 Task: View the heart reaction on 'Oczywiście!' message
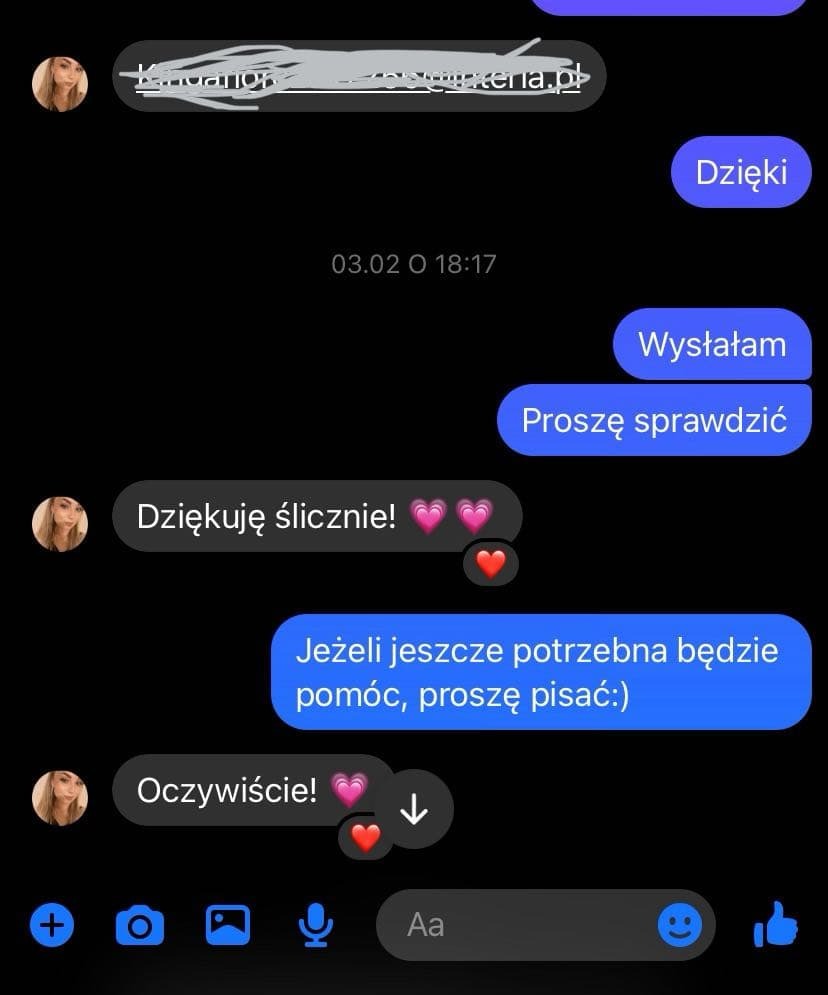(x=366, y=833)
